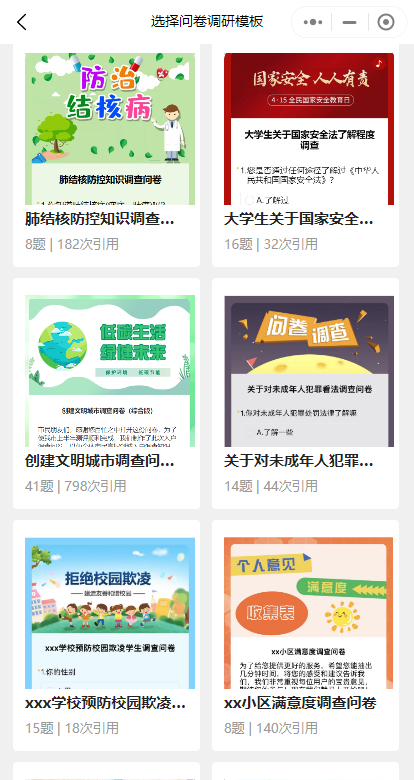The height and width of the screenshot is (780, 414).
Task: Open the 关于对未成年人犯罪 survey template
Action: [x=306, y=393]
